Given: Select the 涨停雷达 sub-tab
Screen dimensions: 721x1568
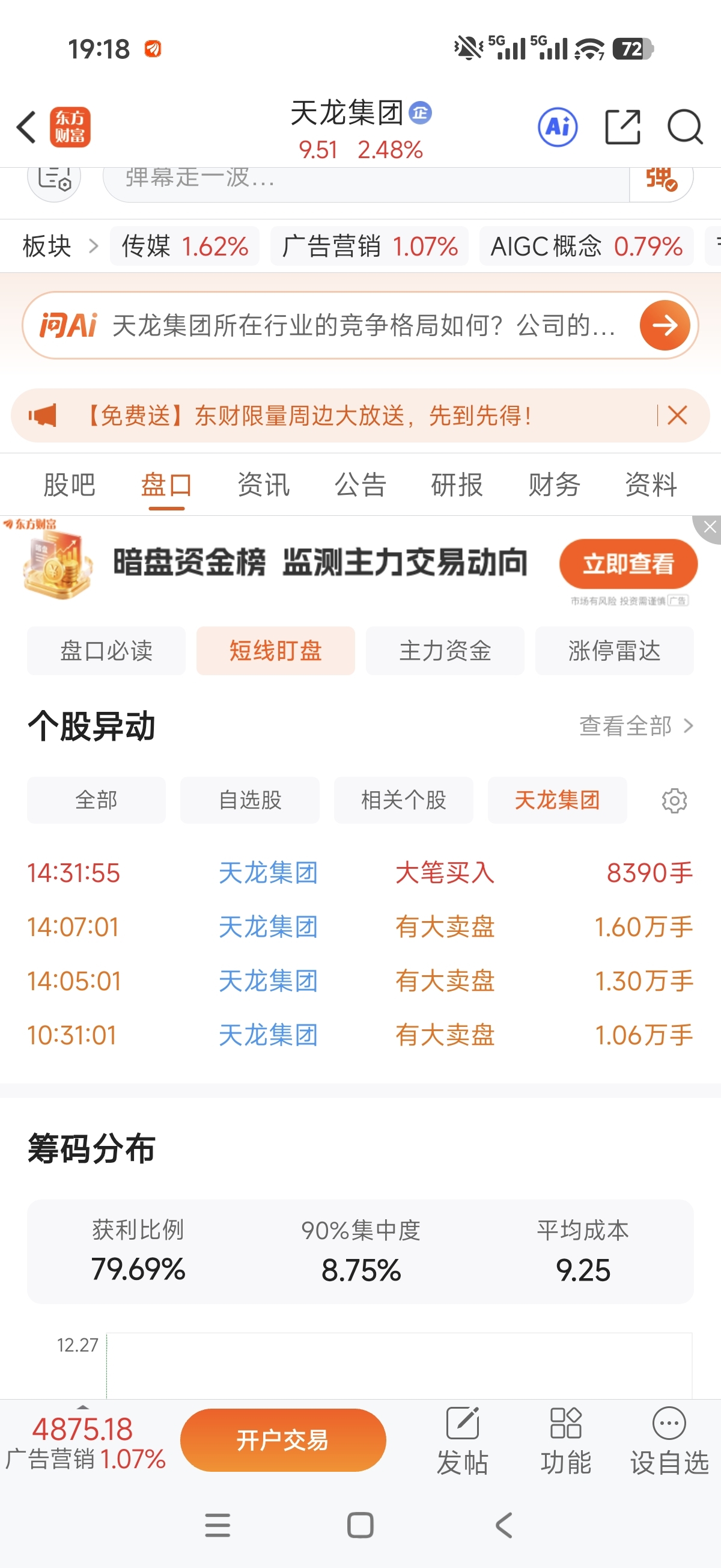Looking at the screenshot, I should pos(615,650).
